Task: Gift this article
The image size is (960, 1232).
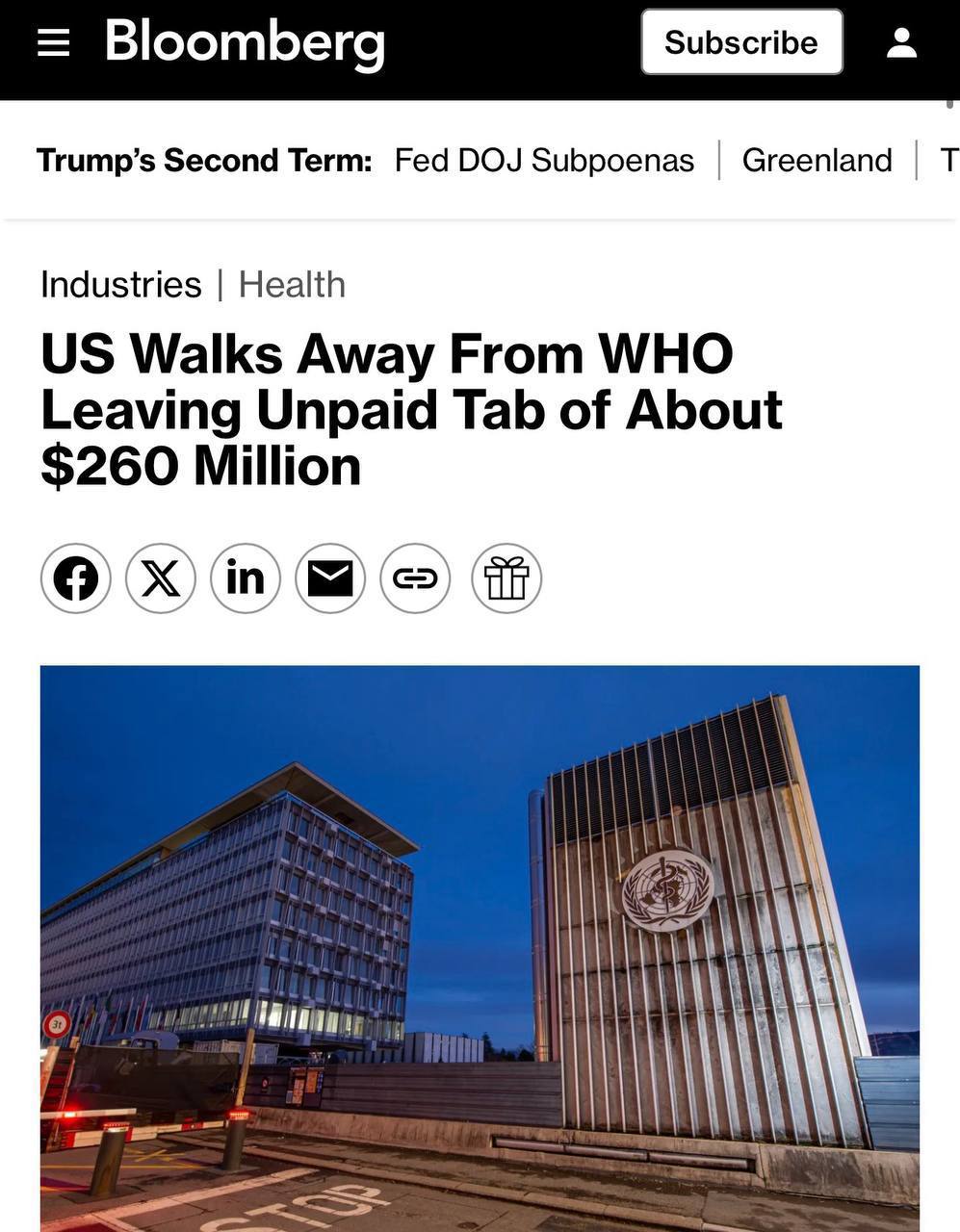Action: pyautogui.click(x=506, y=578)
